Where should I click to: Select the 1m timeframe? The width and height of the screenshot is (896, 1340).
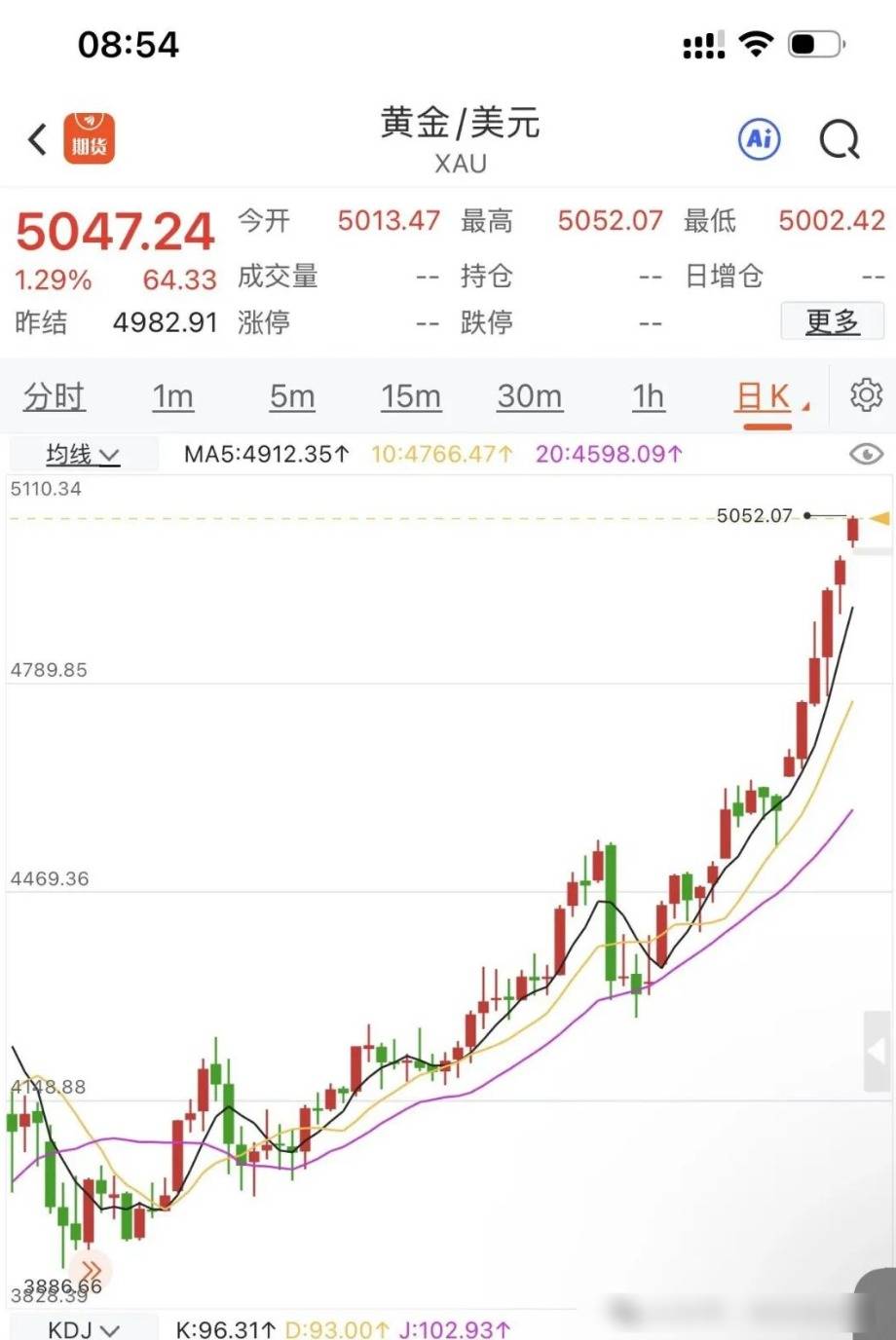(172, 397)
